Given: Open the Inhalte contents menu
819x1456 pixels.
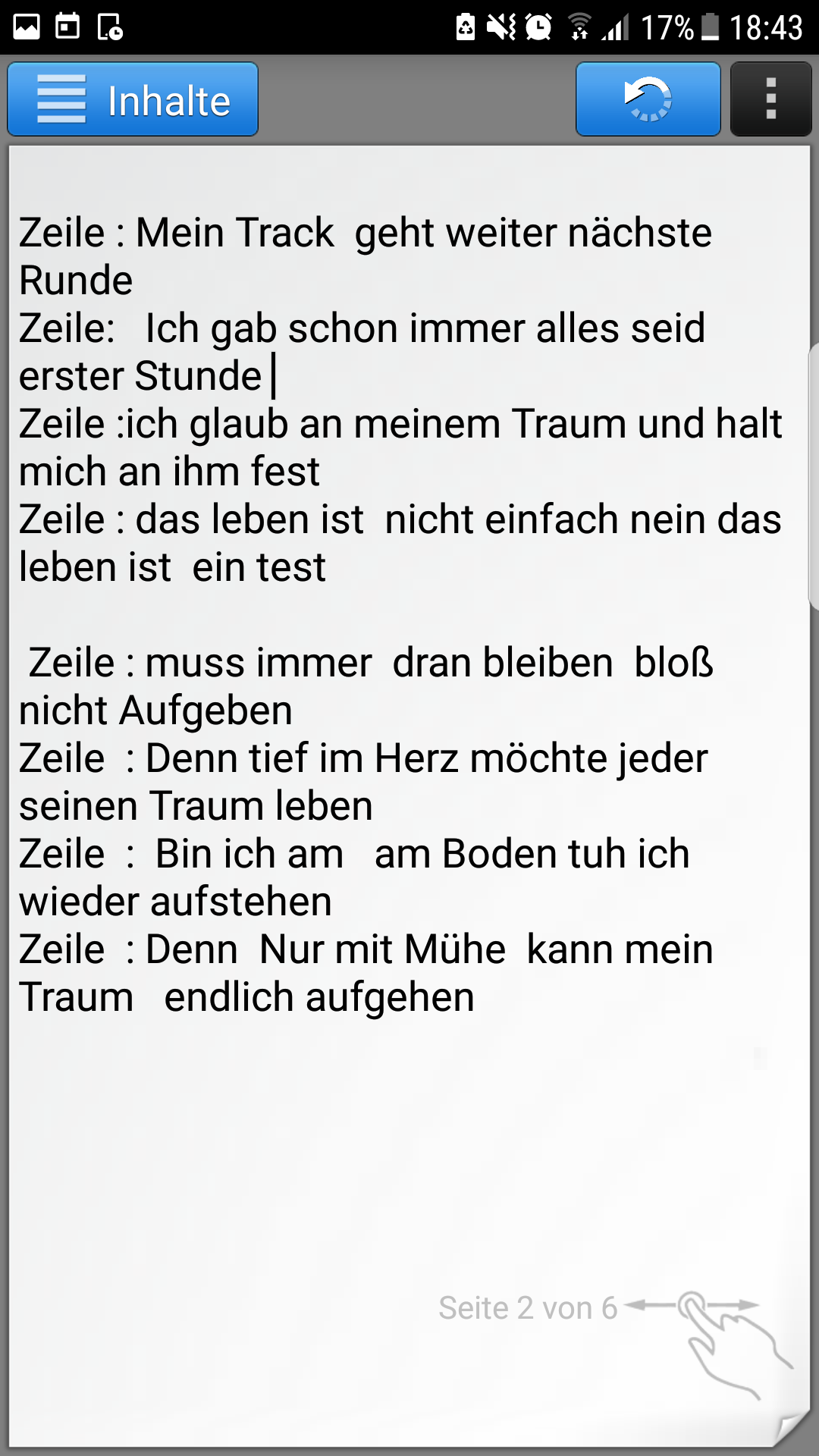Looking at the screenshot, I should click(133, 100).
